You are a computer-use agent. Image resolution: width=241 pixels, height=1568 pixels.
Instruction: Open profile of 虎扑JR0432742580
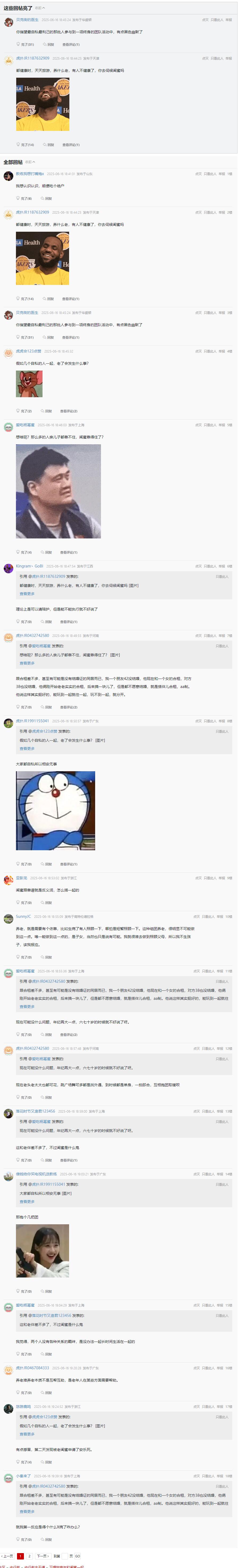(32, 635)
